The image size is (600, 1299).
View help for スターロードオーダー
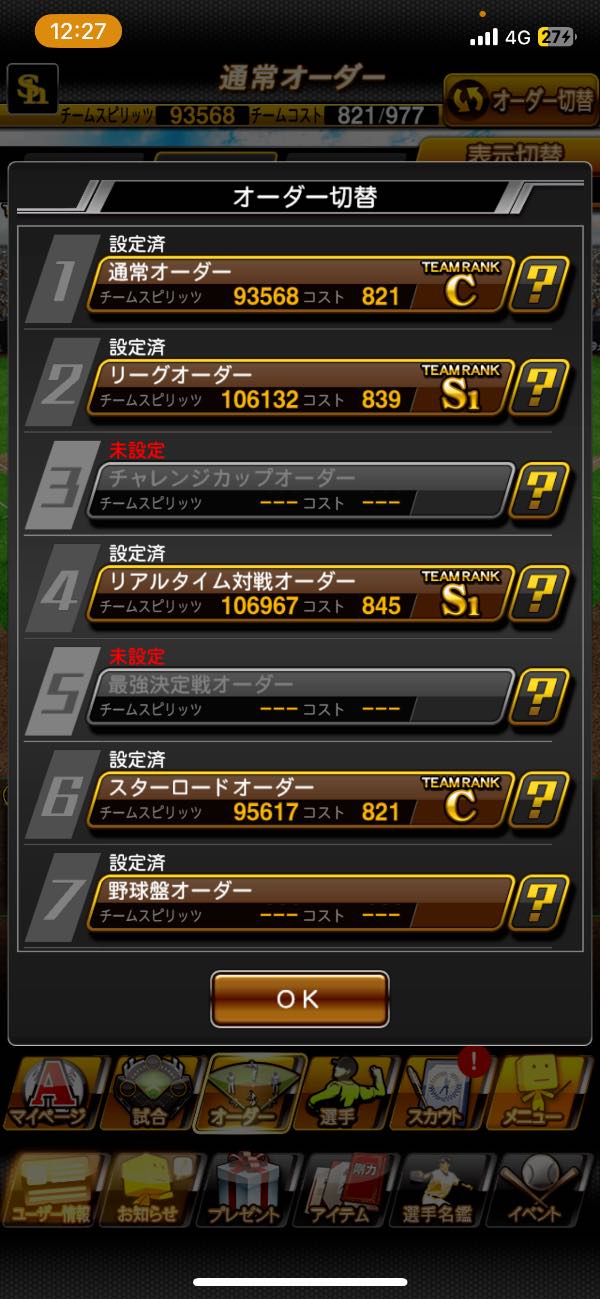(540, 799)
